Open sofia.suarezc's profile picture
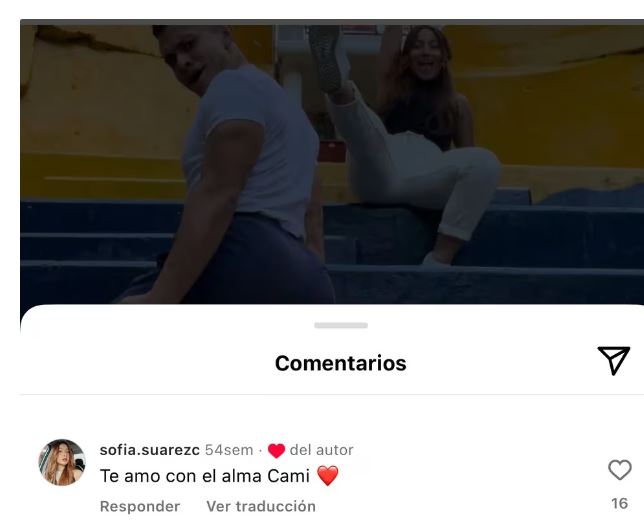This screenshot has height=522, width=644. [x=62, y=463]
